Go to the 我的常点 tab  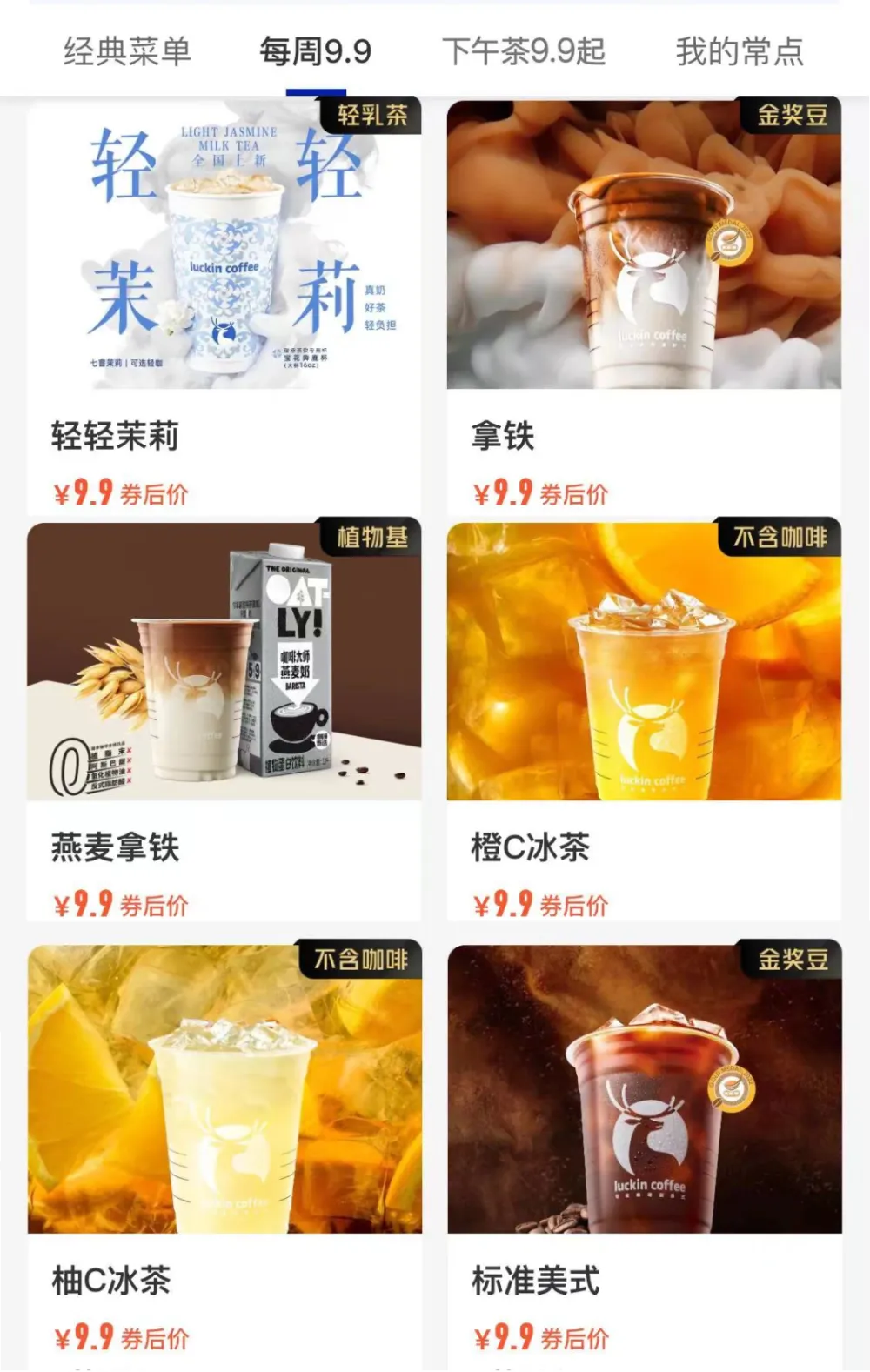pos(739,52)
